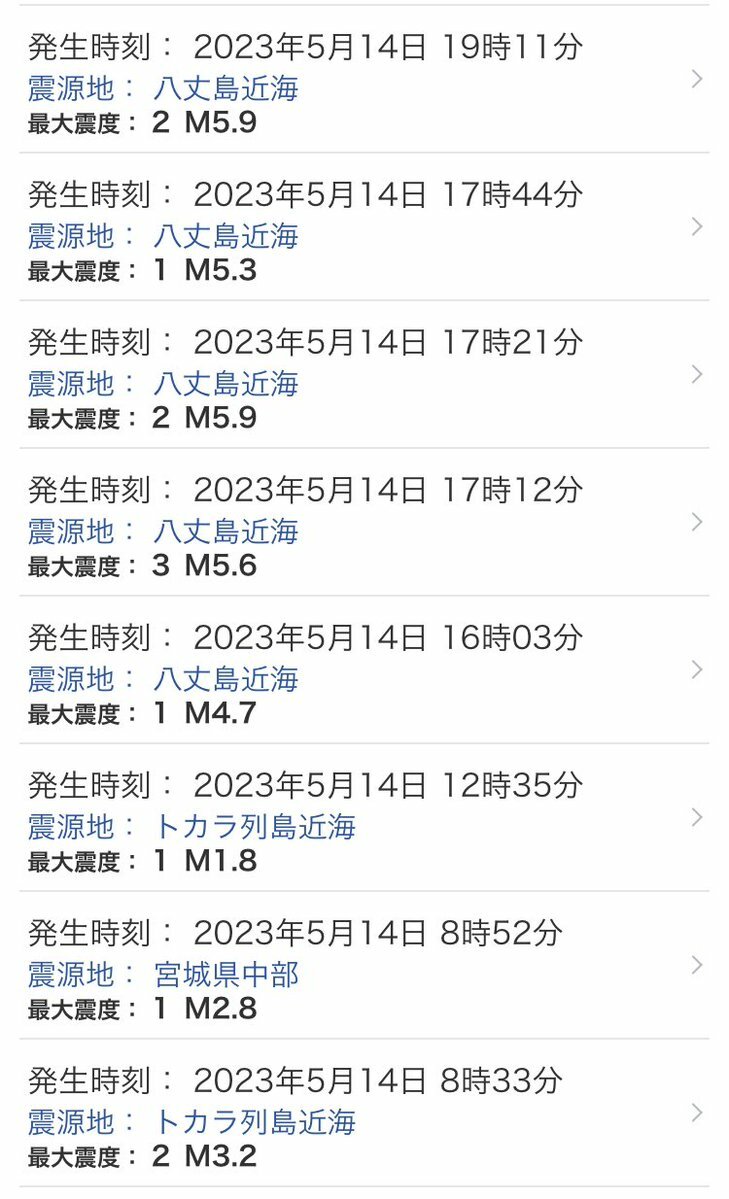The width and height of the screenshot is (729, 1199).
Task: Open the 17時44分 八丈島近海 M5.3 earthquake entry
Action: (364, 227)
